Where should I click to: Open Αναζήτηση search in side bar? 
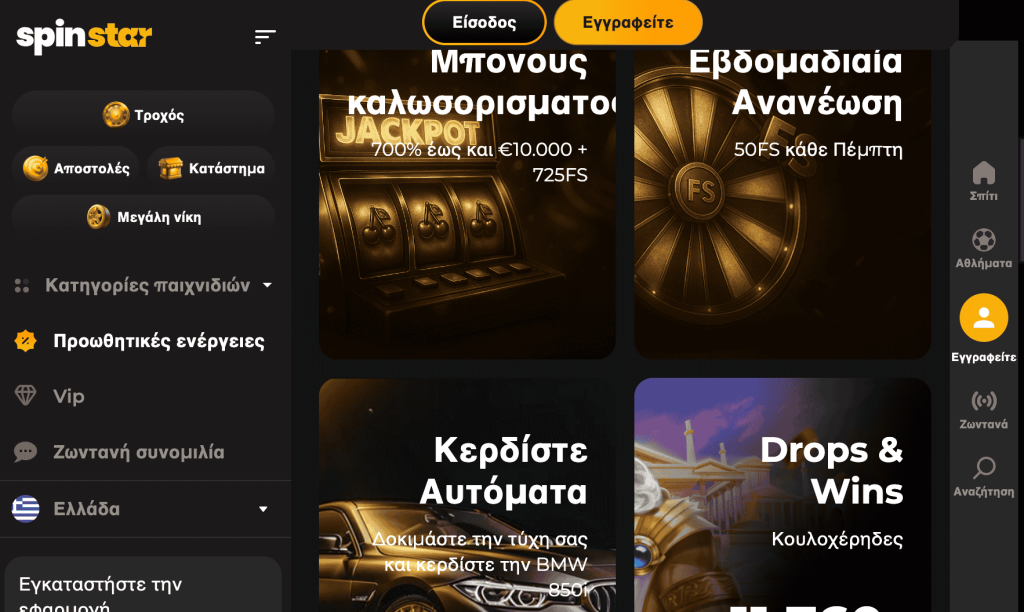click(x=983, y=476)
